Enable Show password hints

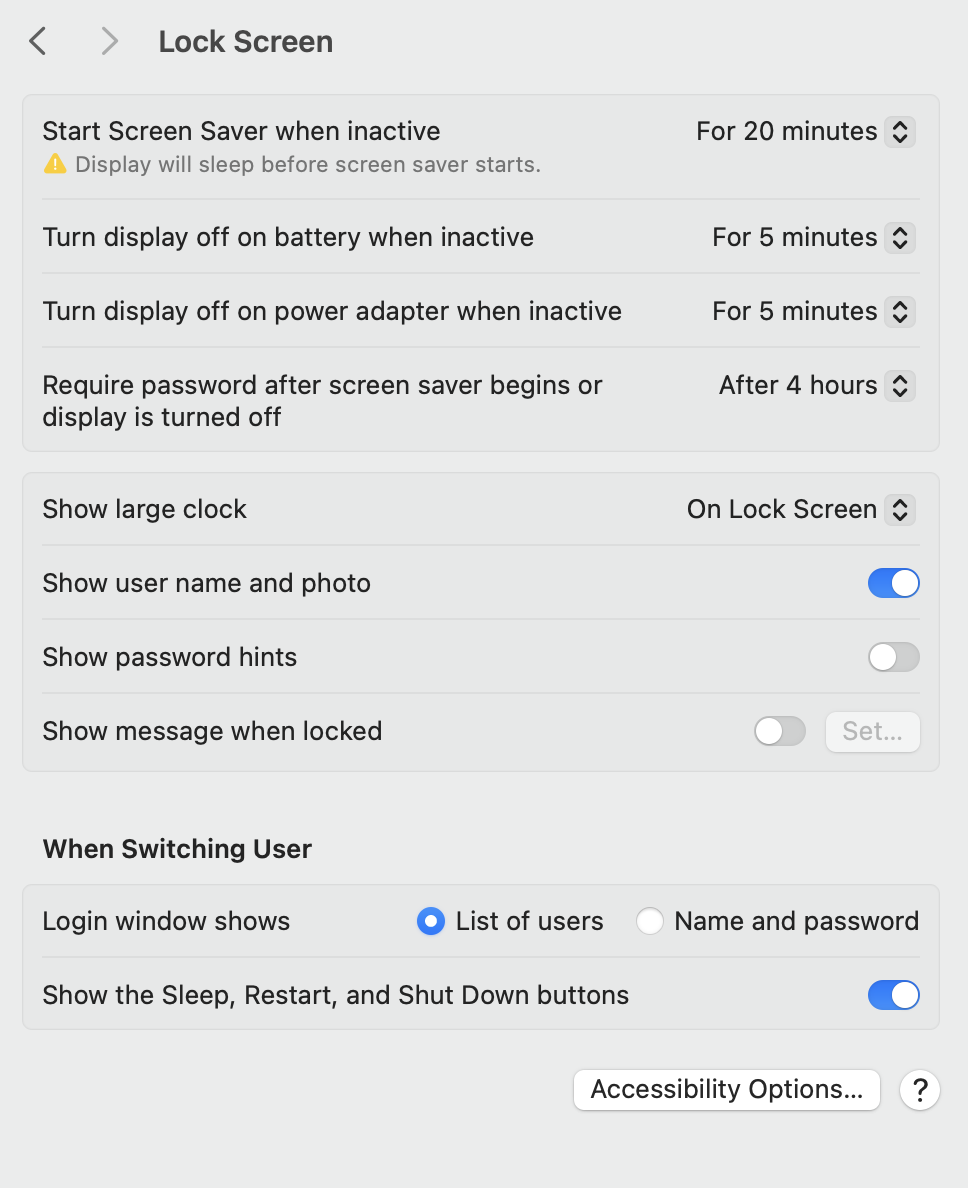(x=893, y=657)
